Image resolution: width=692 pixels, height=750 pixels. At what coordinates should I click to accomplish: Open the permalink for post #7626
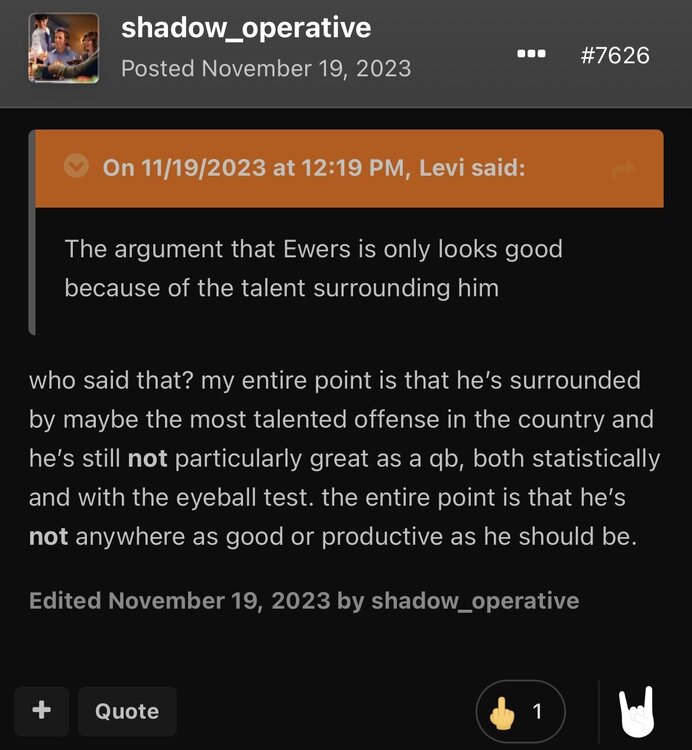[x=615, y=55]
